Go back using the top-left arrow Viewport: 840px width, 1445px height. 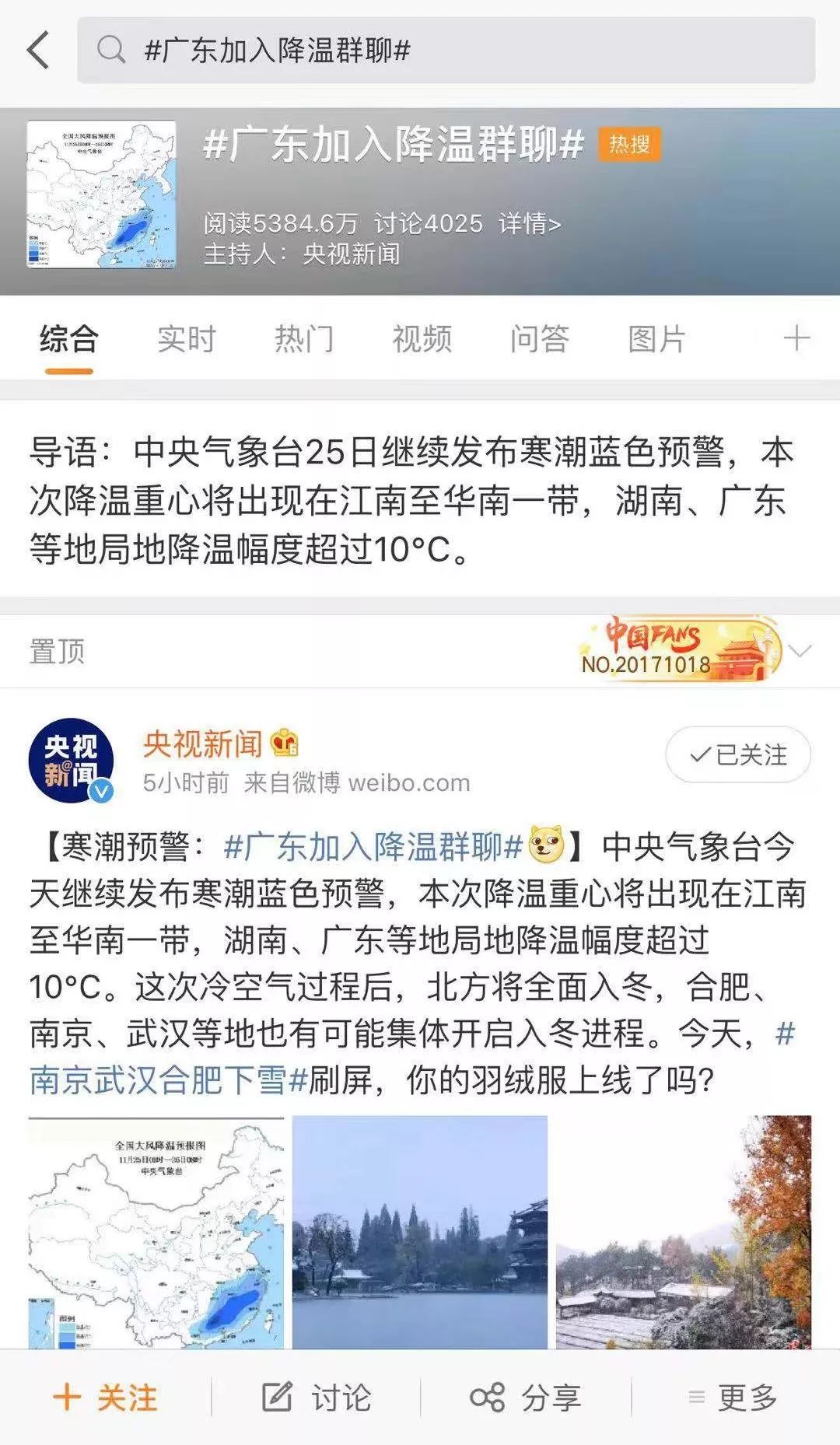tap(37, 51)
